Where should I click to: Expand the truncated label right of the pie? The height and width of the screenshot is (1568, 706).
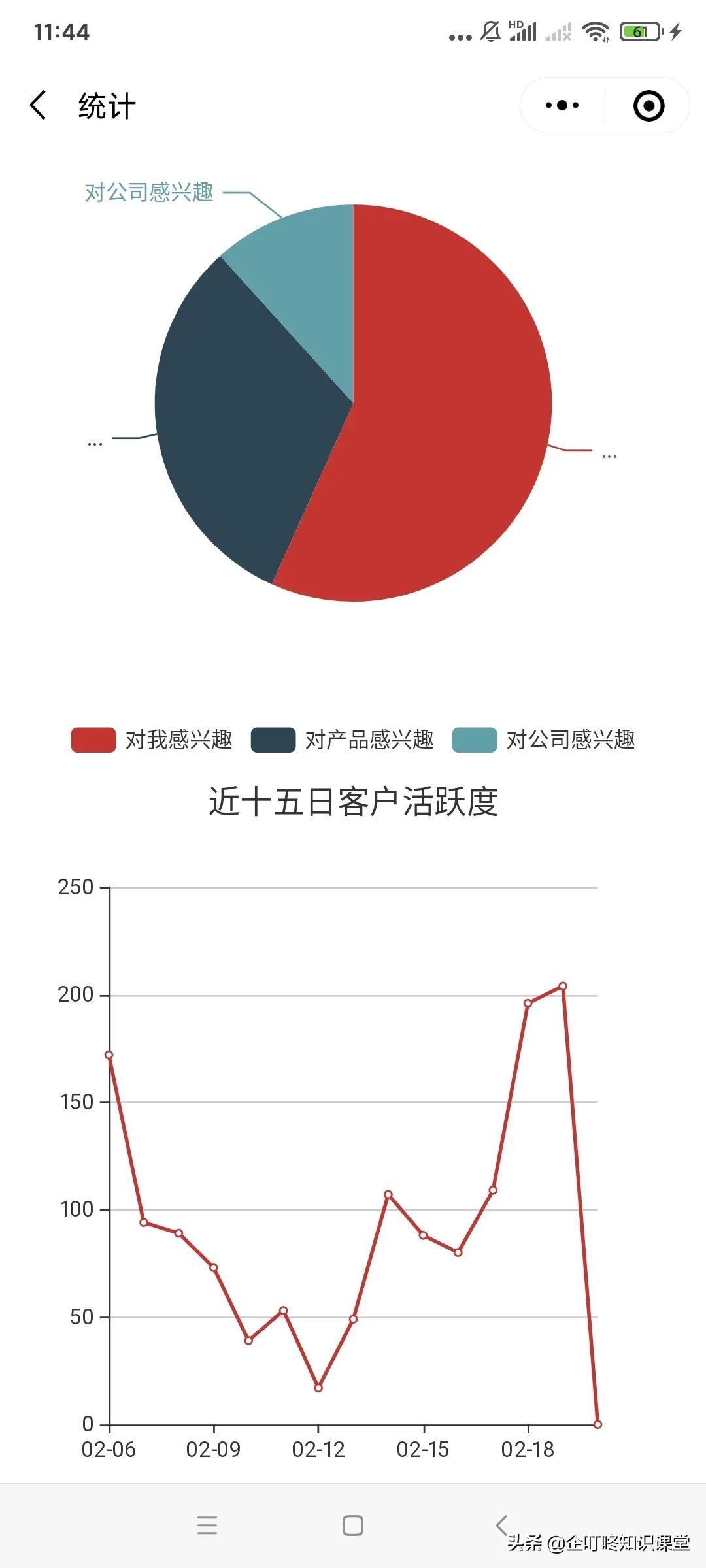point(609,457)
